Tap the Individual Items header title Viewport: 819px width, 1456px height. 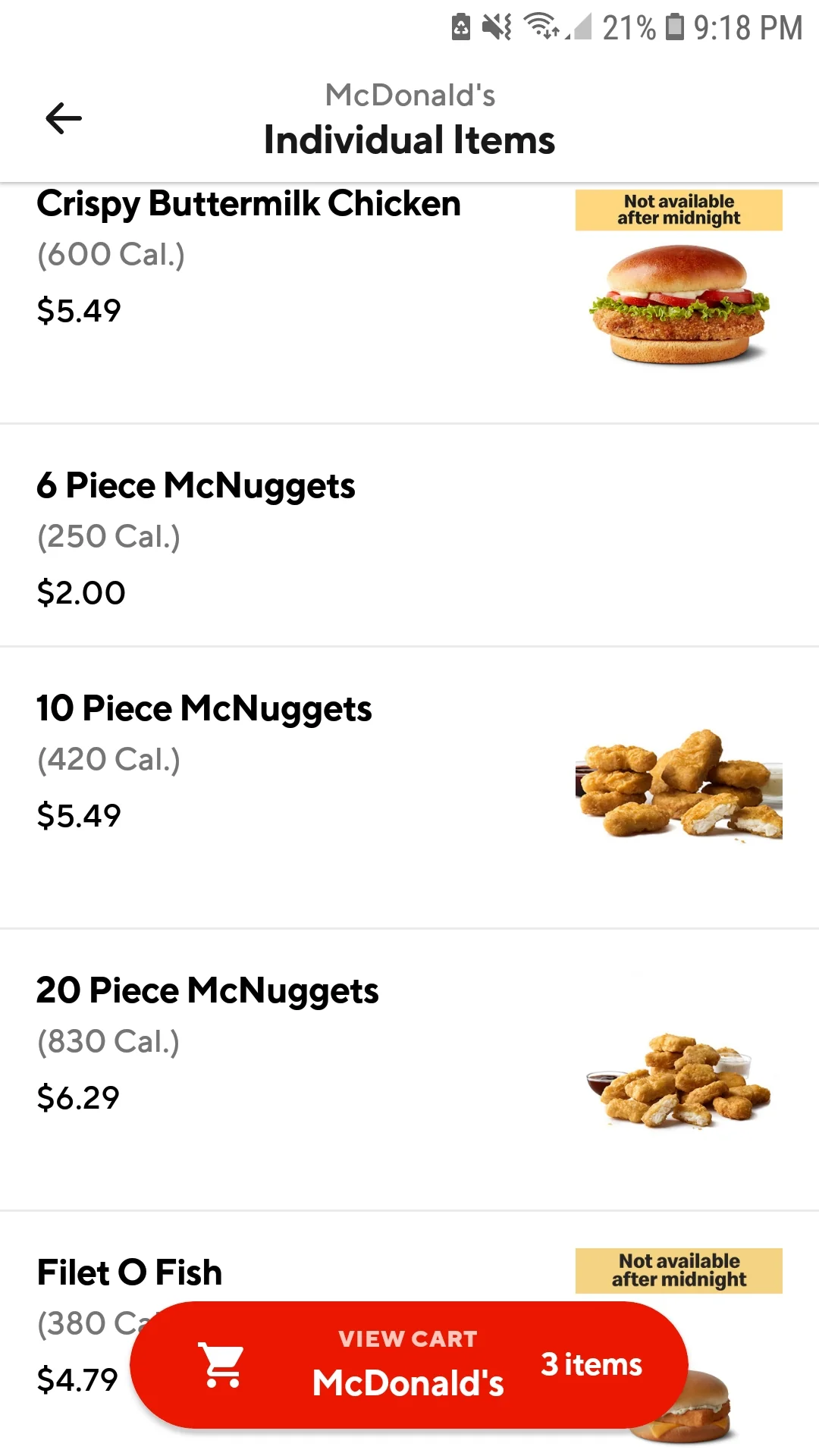(409, 140)
